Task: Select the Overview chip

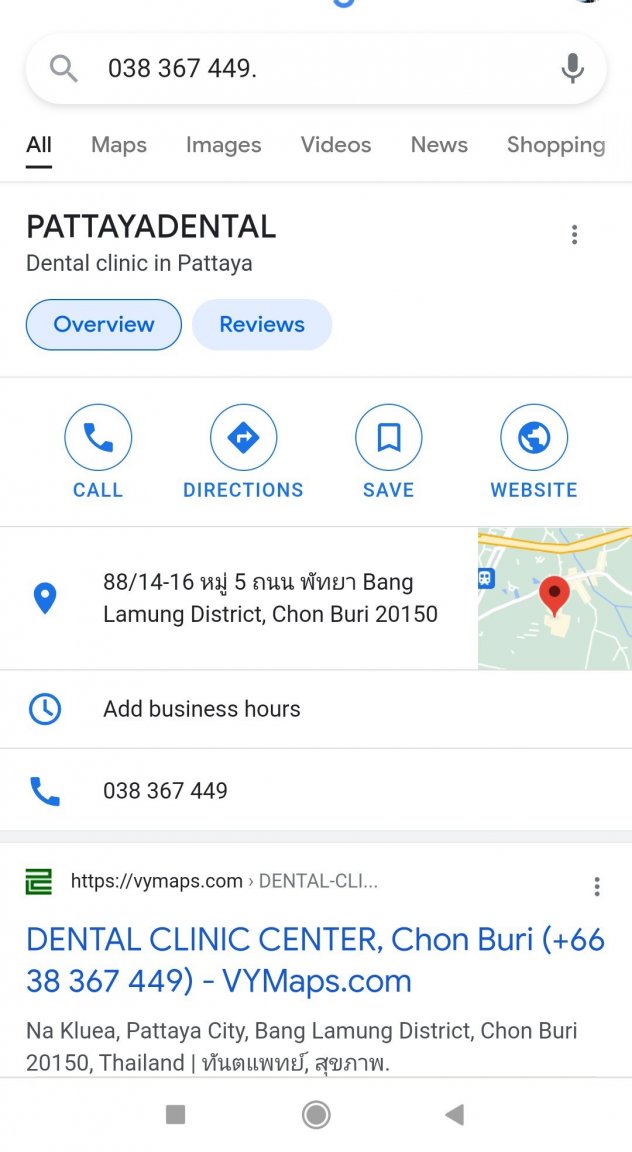Action: pos(104,325)
